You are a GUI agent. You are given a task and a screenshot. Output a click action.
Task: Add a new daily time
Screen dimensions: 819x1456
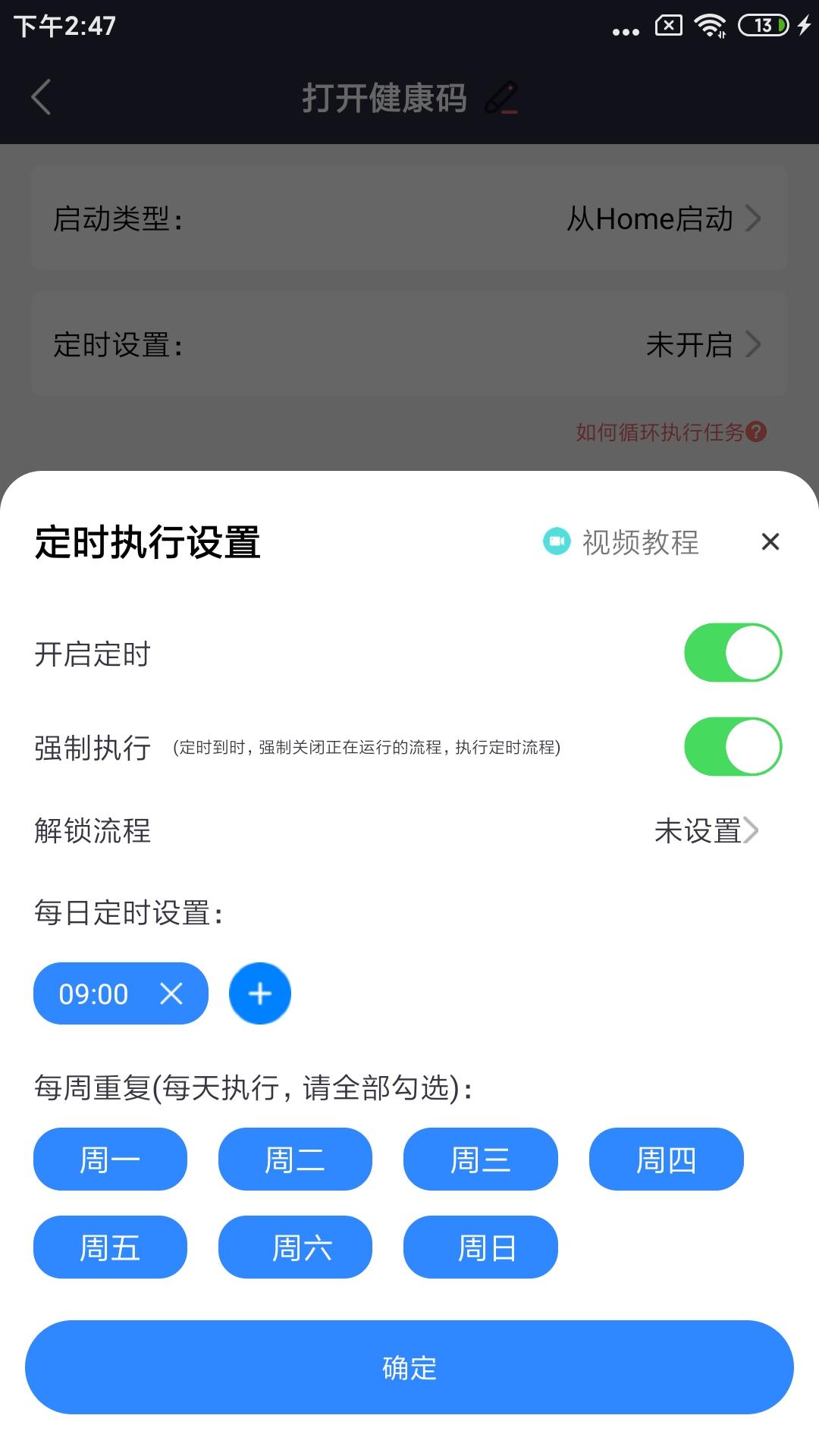[x=260, y=993]
